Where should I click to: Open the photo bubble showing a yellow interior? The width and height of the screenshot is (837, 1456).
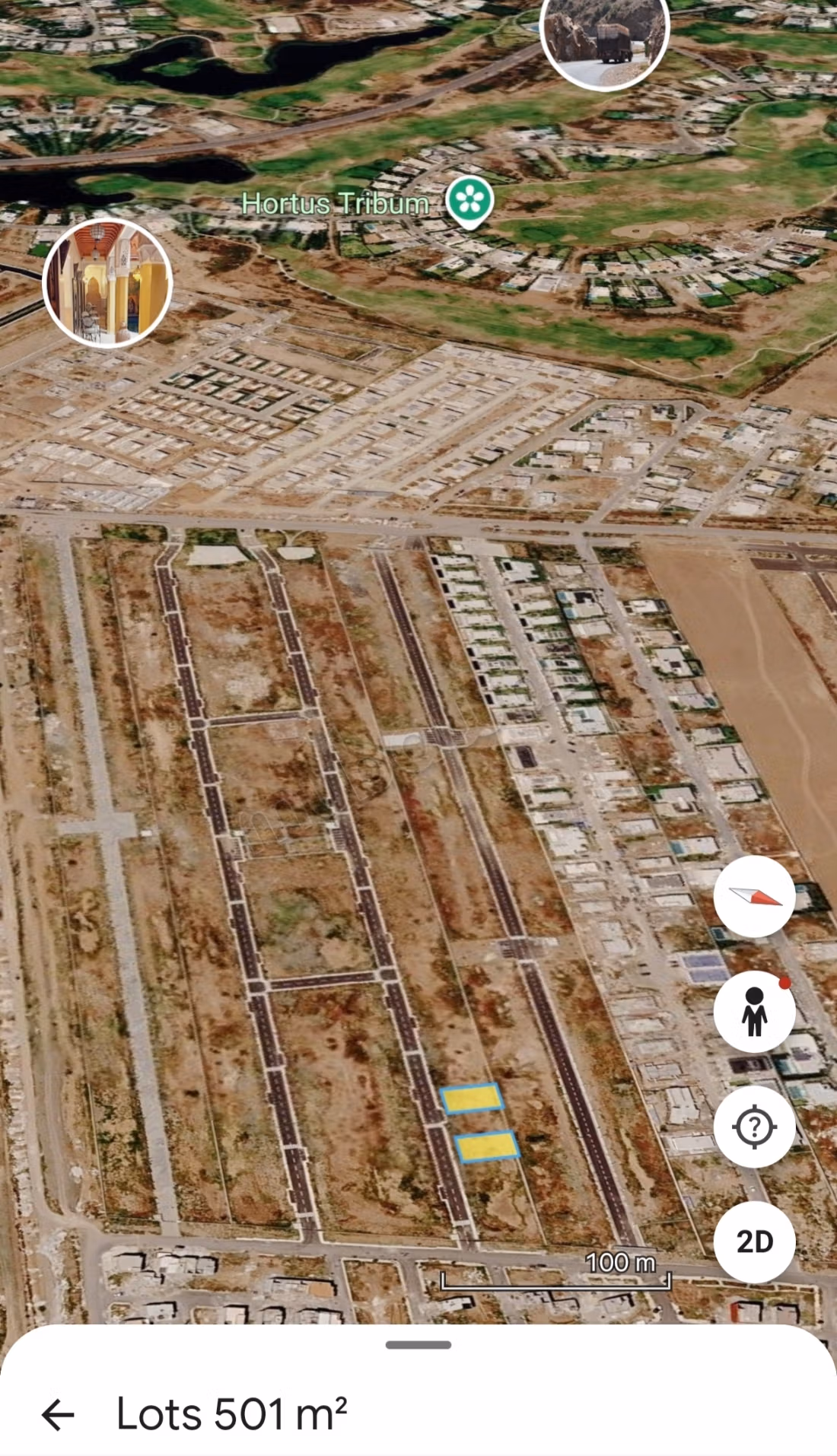107,283
